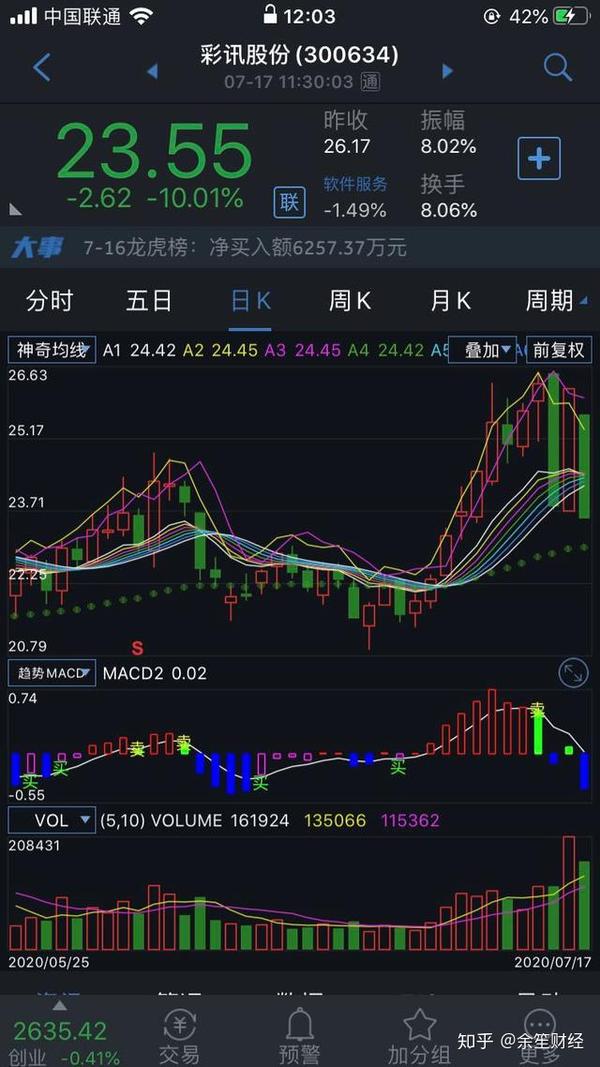
Task: Tap the 联 button next to the price change
Action: 290,202
